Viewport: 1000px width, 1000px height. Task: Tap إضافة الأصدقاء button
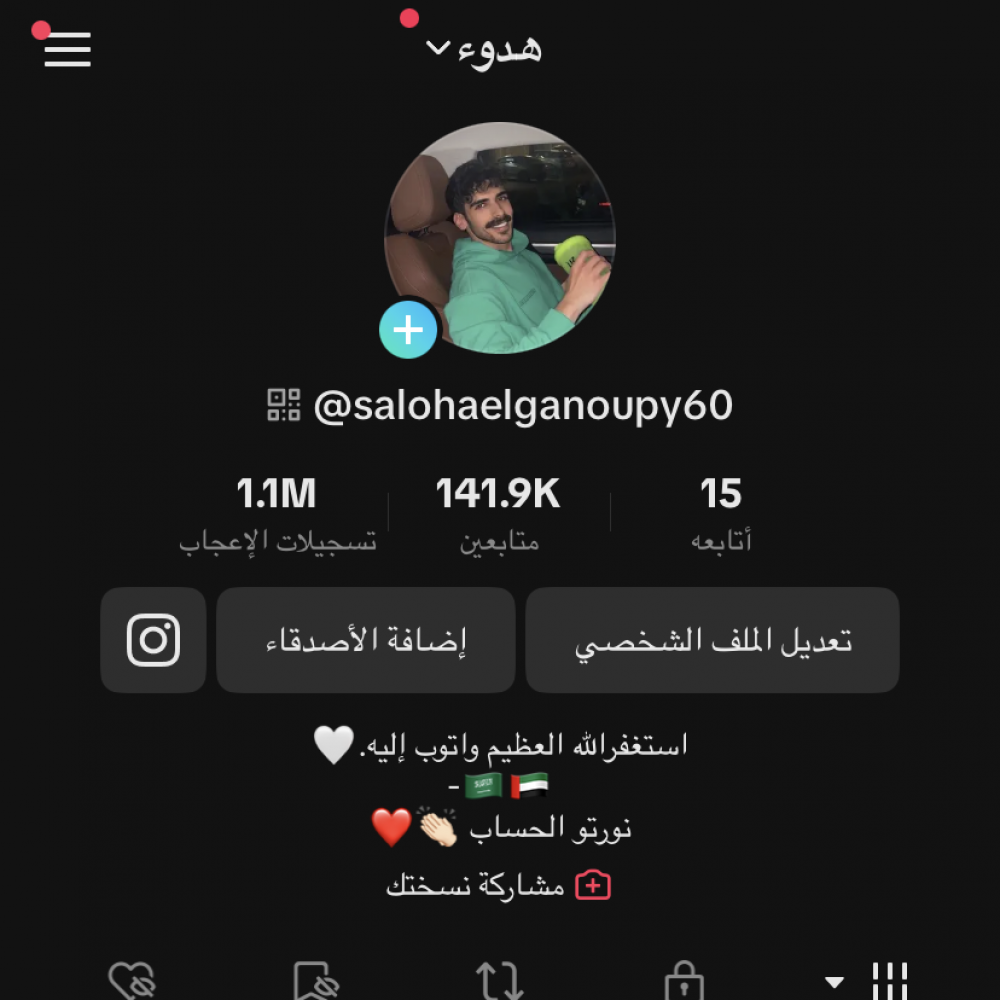366,640
